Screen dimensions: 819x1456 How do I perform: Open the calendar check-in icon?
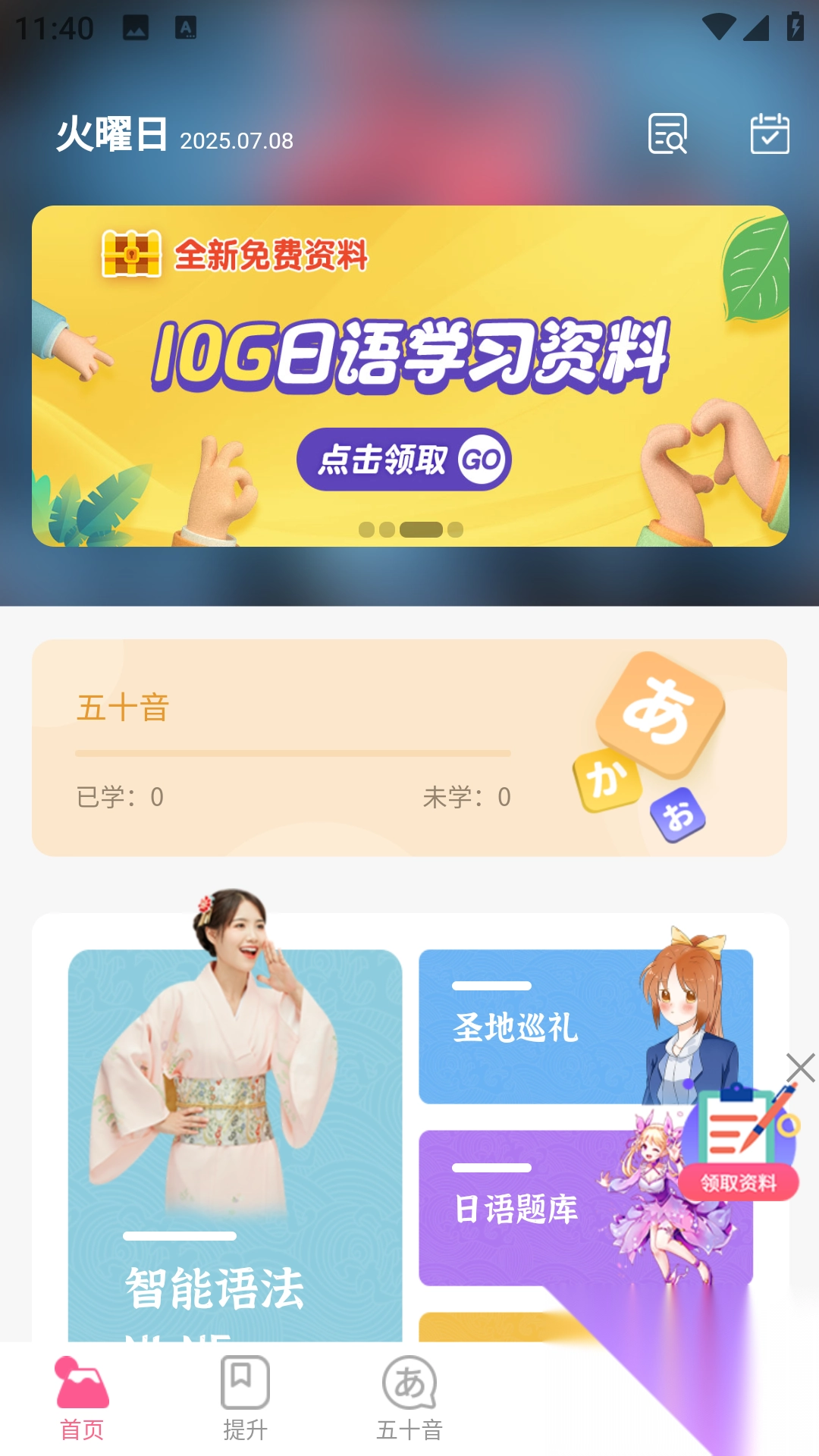point(769,133)
